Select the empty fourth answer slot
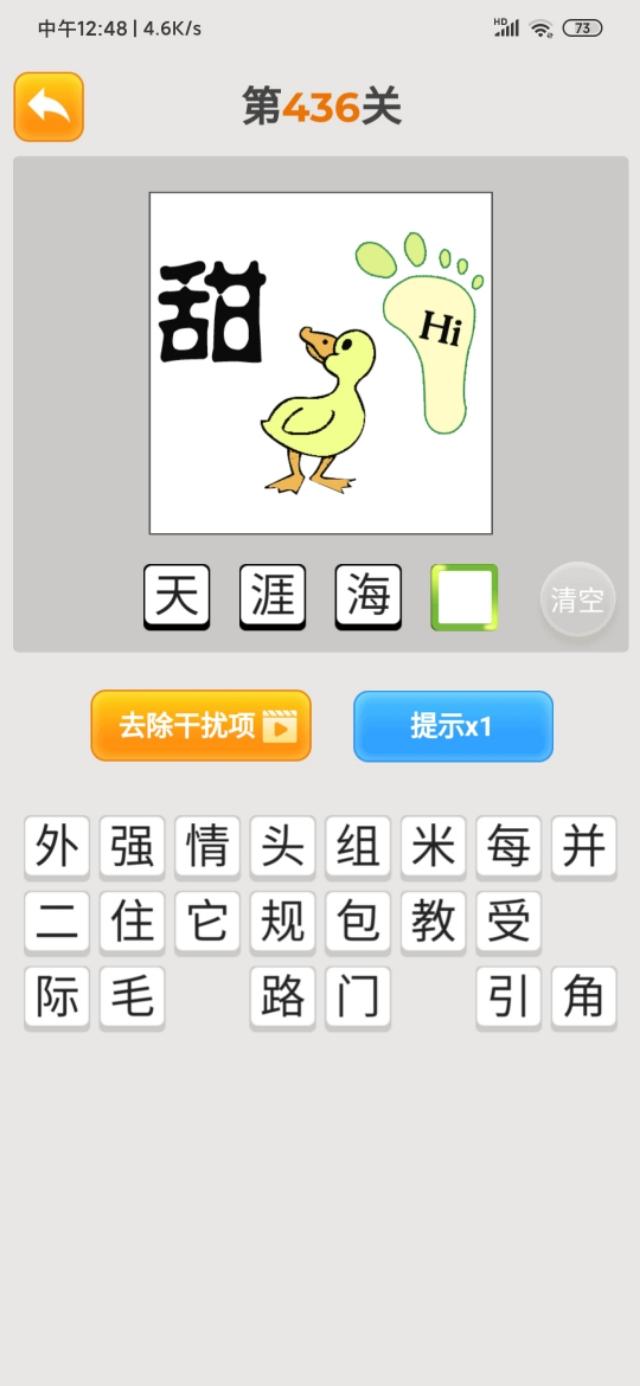 click(x=464, y=597)
